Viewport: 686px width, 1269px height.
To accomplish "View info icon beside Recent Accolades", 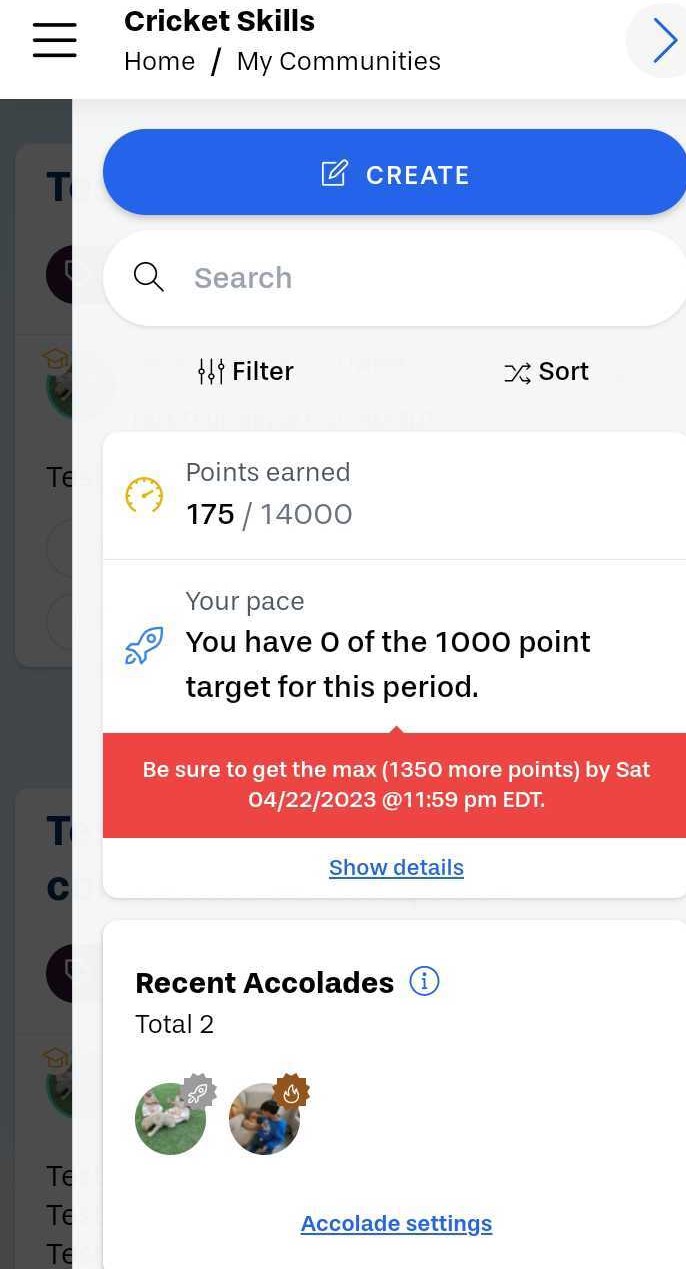I will [x=424, y=982].
